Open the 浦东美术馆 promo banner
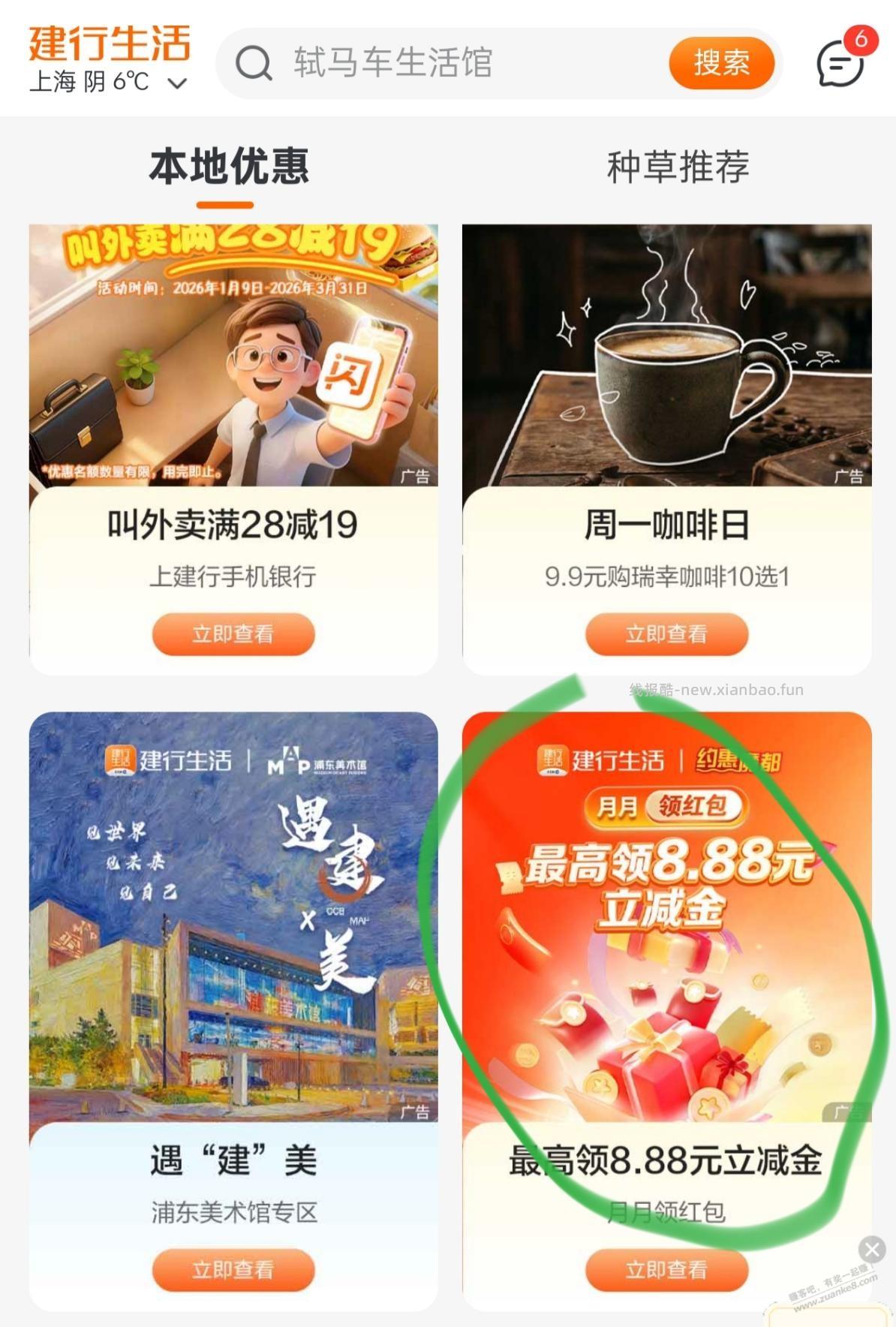 coord(231,916)
